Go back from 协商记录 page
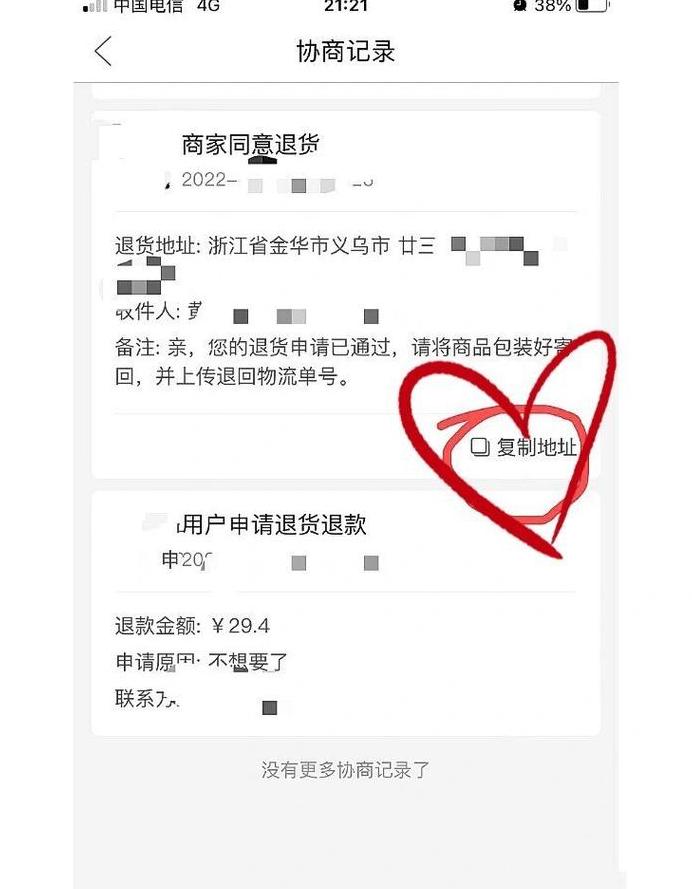Screen dimensions: 692x889 (x=103, y=52)
